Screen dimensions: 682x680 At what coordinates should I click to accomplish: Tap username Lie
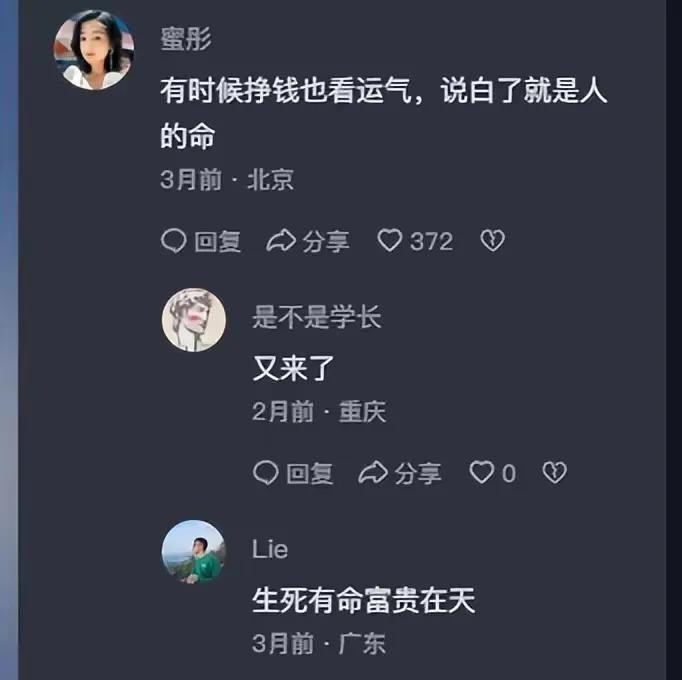pos(270,549)
